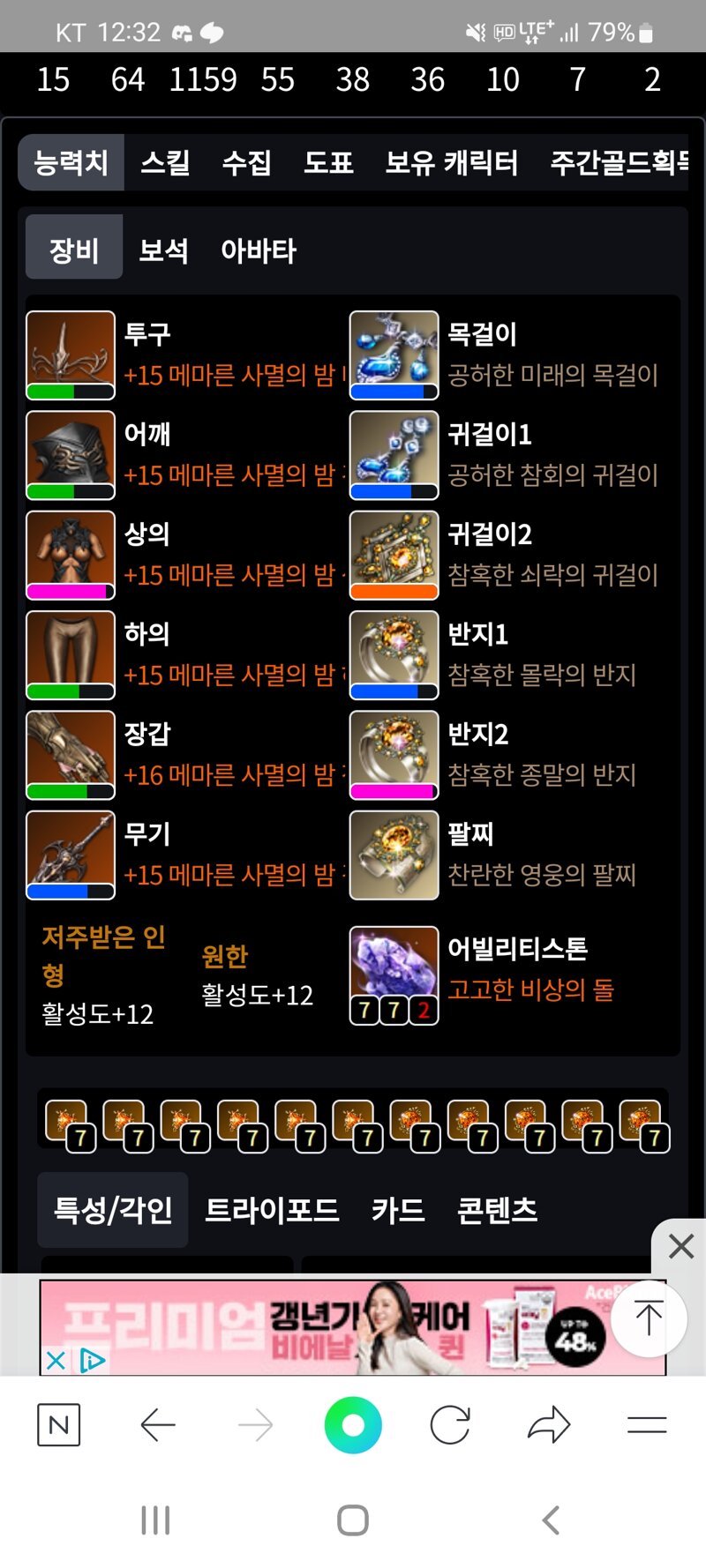Screen dimensions: 706x1568
Task: Select the 특성/각인 tab
Action: point(113,1210)
